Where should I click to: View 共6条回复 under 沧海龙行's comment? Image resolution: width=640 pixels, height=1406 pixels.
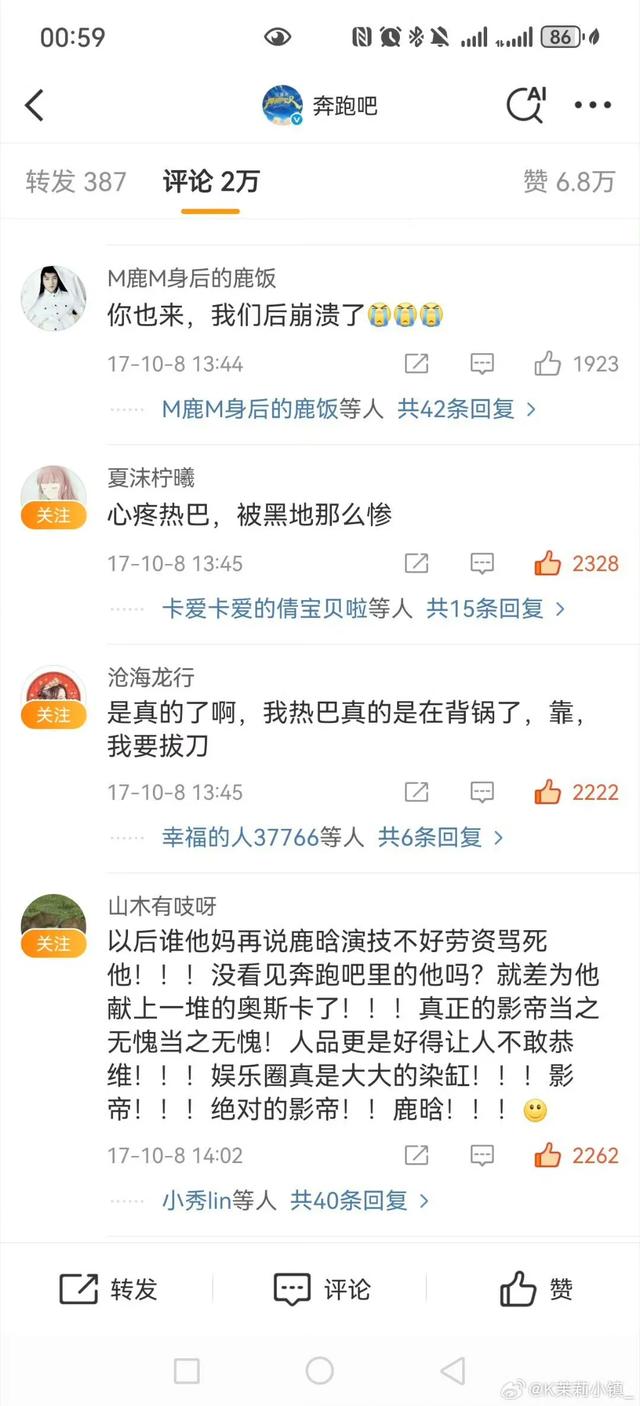tap(440, 837)
